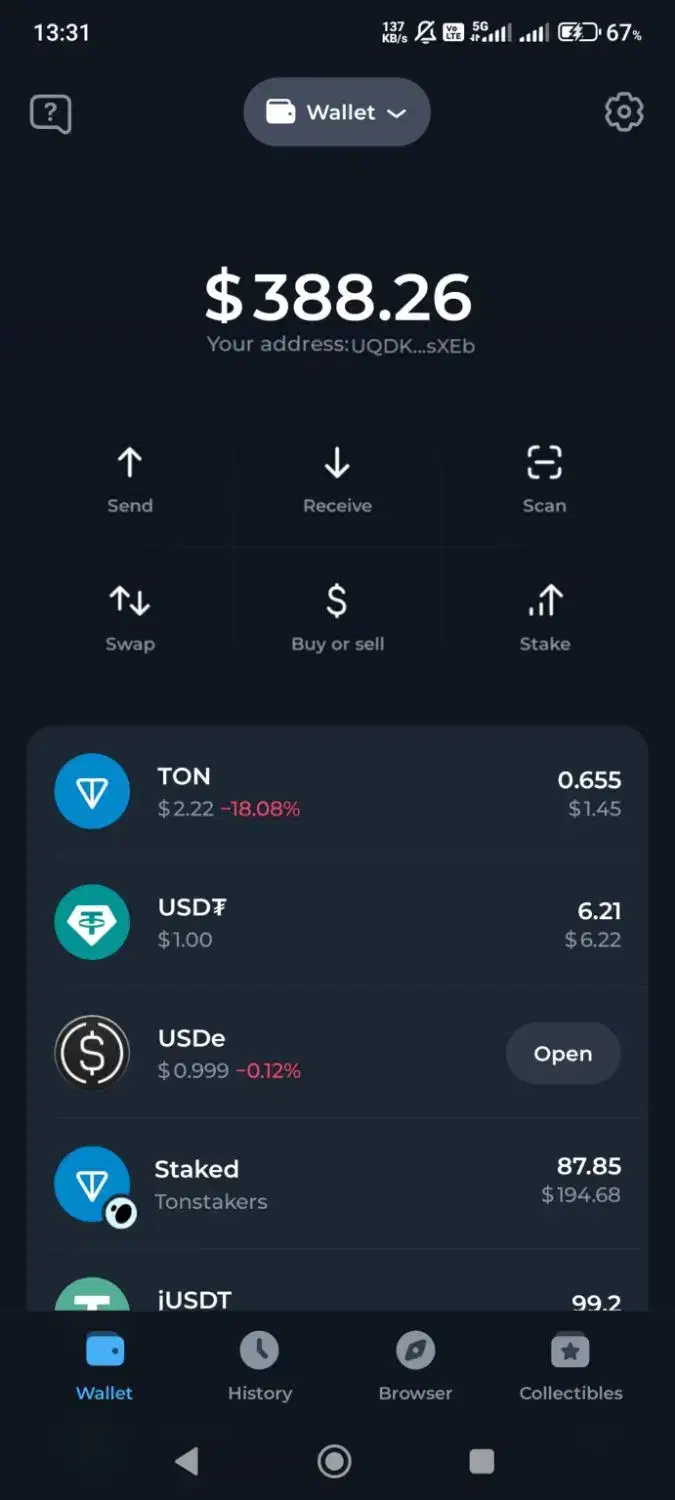The height and width of the screenshot is (1500, 675).
Task: Open the Staked Tonstakers row
Action: [x=337, y=1184]
